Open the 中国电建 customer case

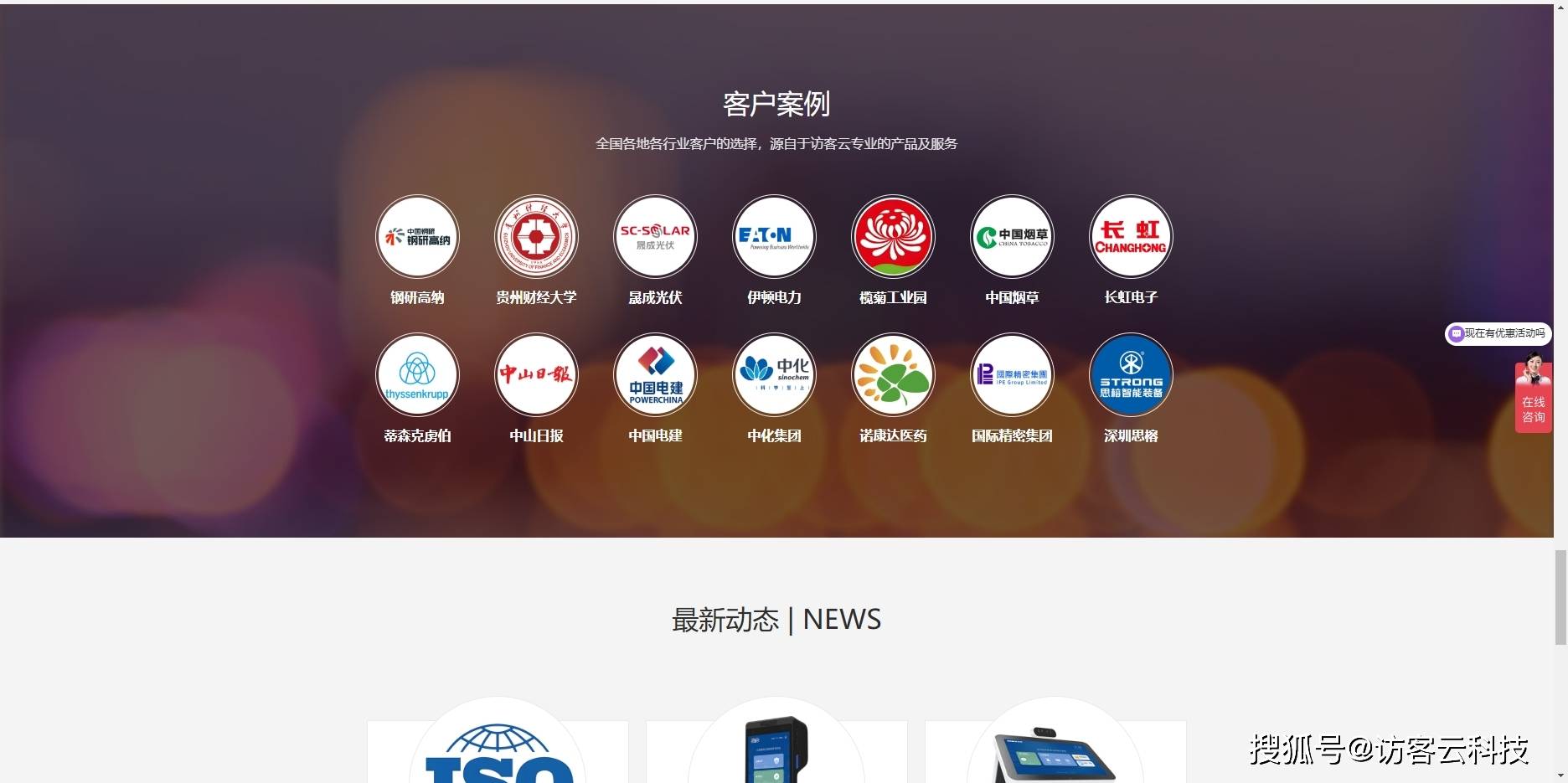pos(655,375)
